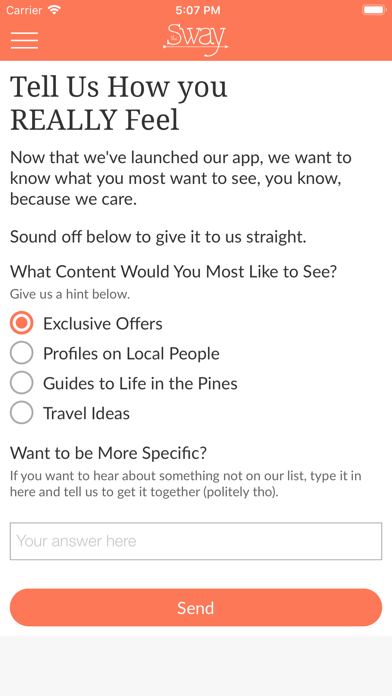Focus the Your answer here field
The width and height of the screenshot is (392, 696).
pos(196,541)
